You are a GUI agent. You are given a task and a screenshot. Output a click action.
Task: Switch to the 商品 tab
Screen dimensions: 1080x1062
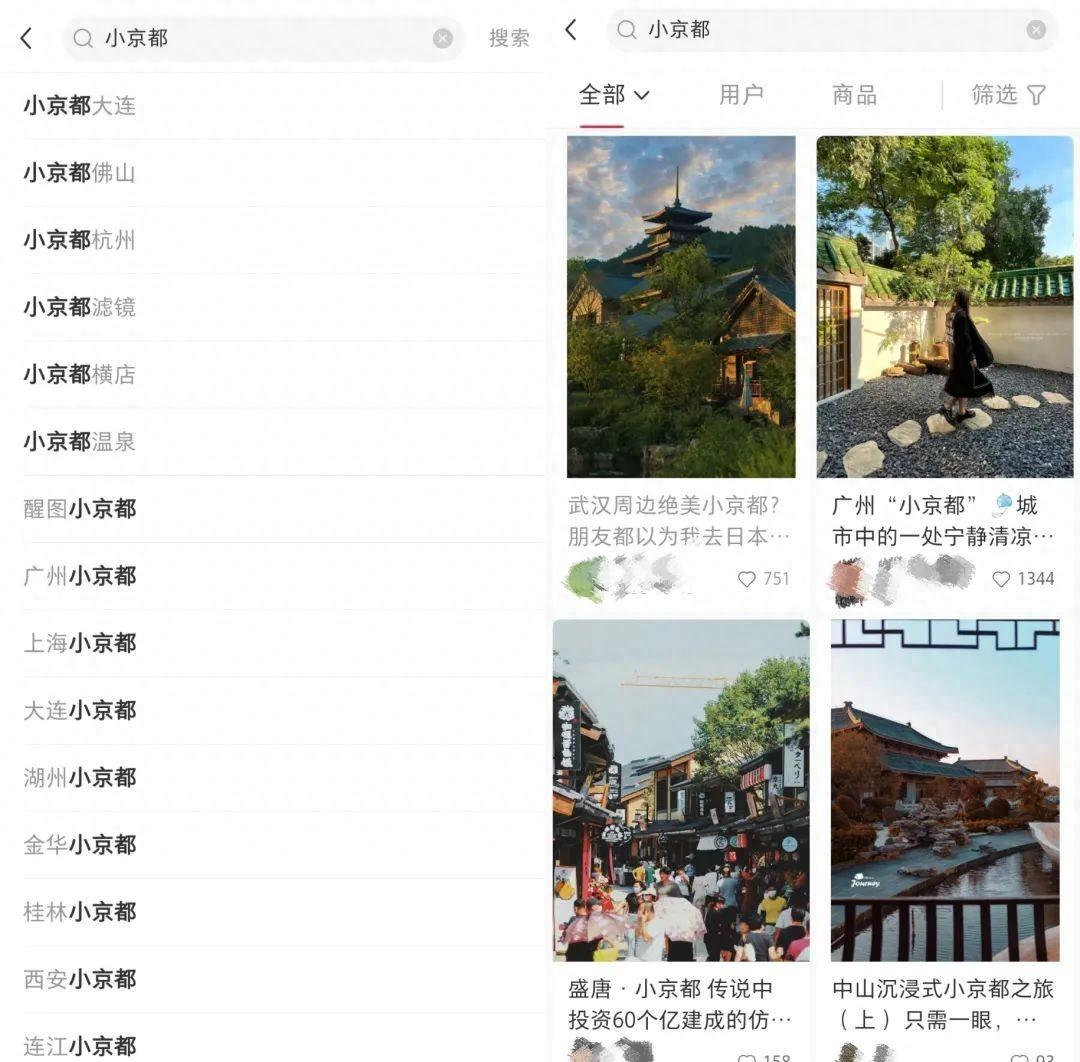(x=854, y=95)
